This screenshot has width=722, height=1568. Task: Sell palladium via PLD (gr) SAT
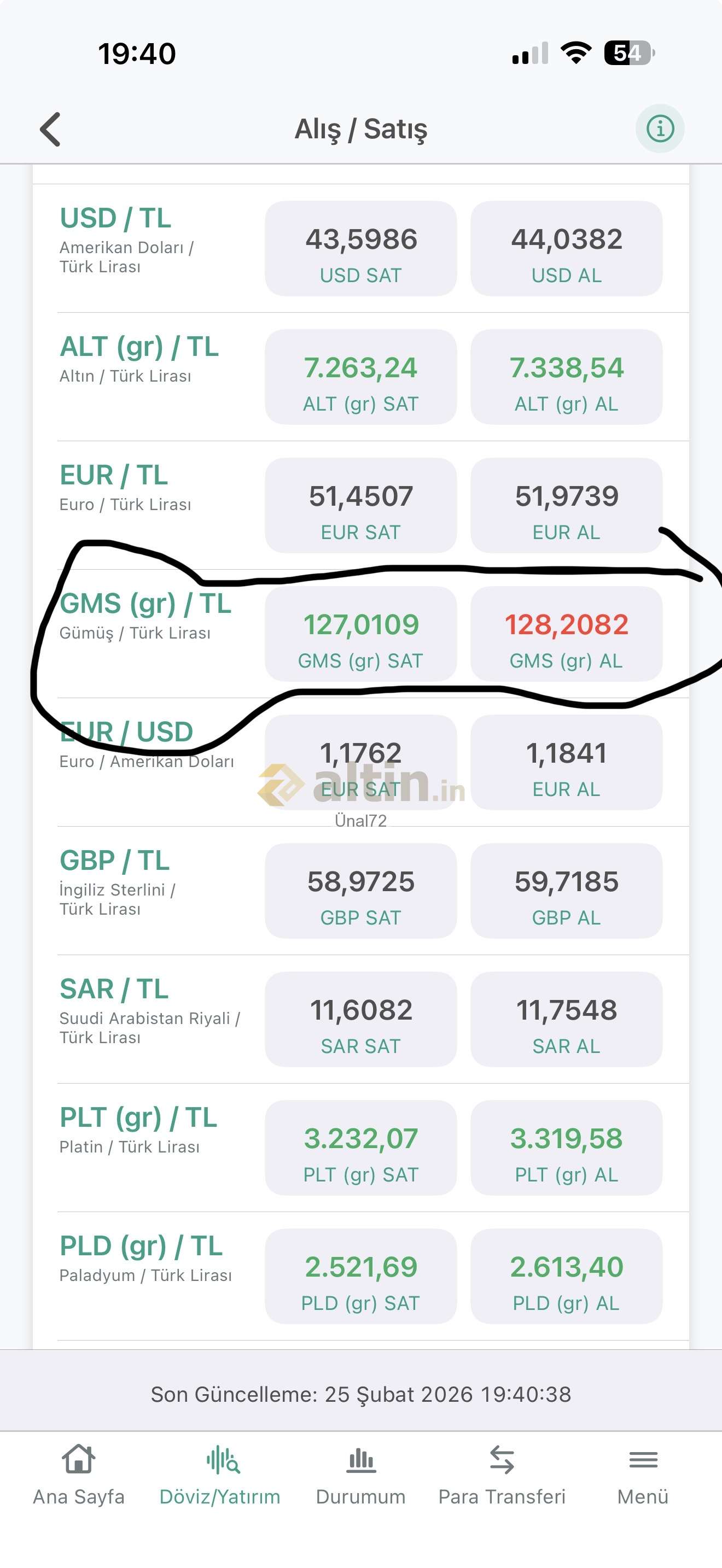click(360, 1277)
